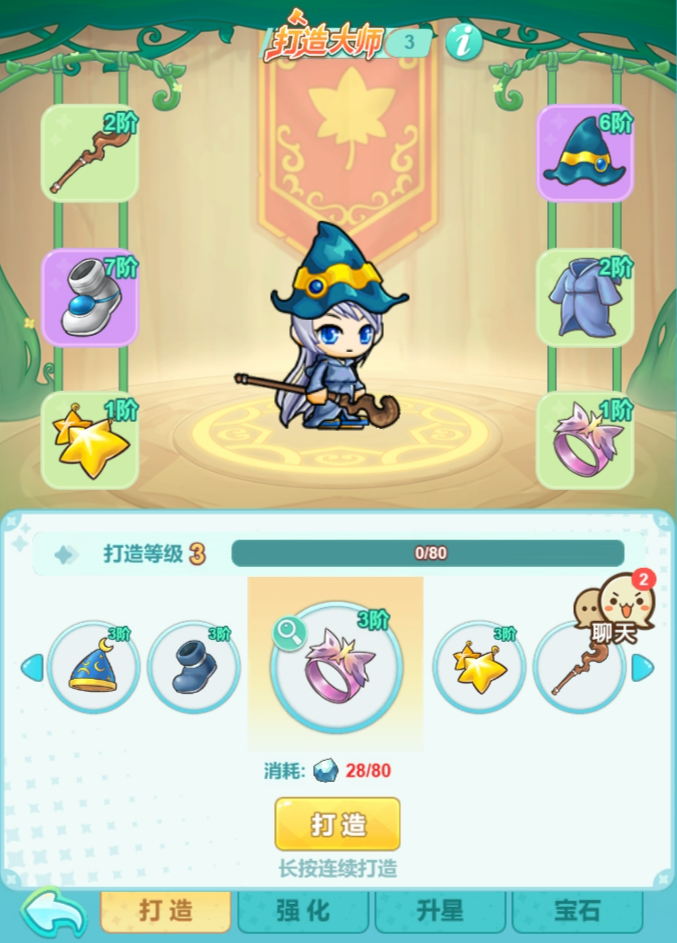
Task: Open the 聊天 chat bubble
Action: coord(614,607)
